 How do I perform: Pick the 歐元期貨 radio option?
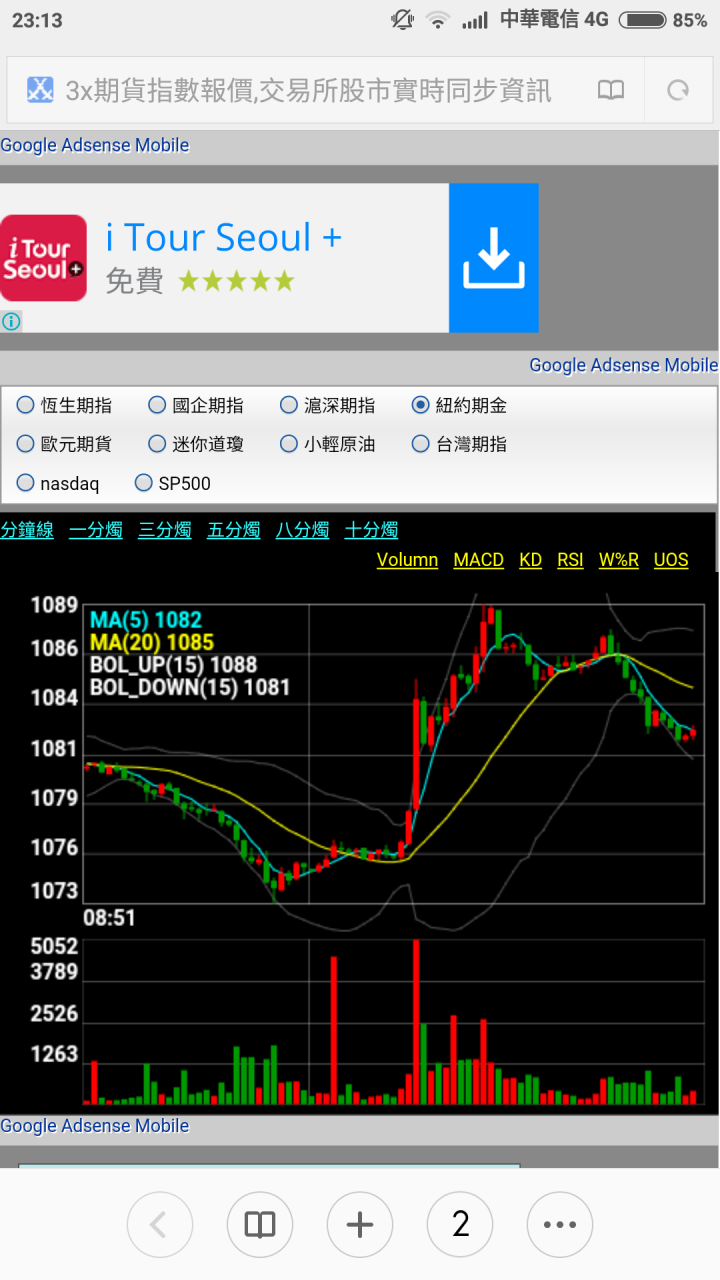coord(26,444)
